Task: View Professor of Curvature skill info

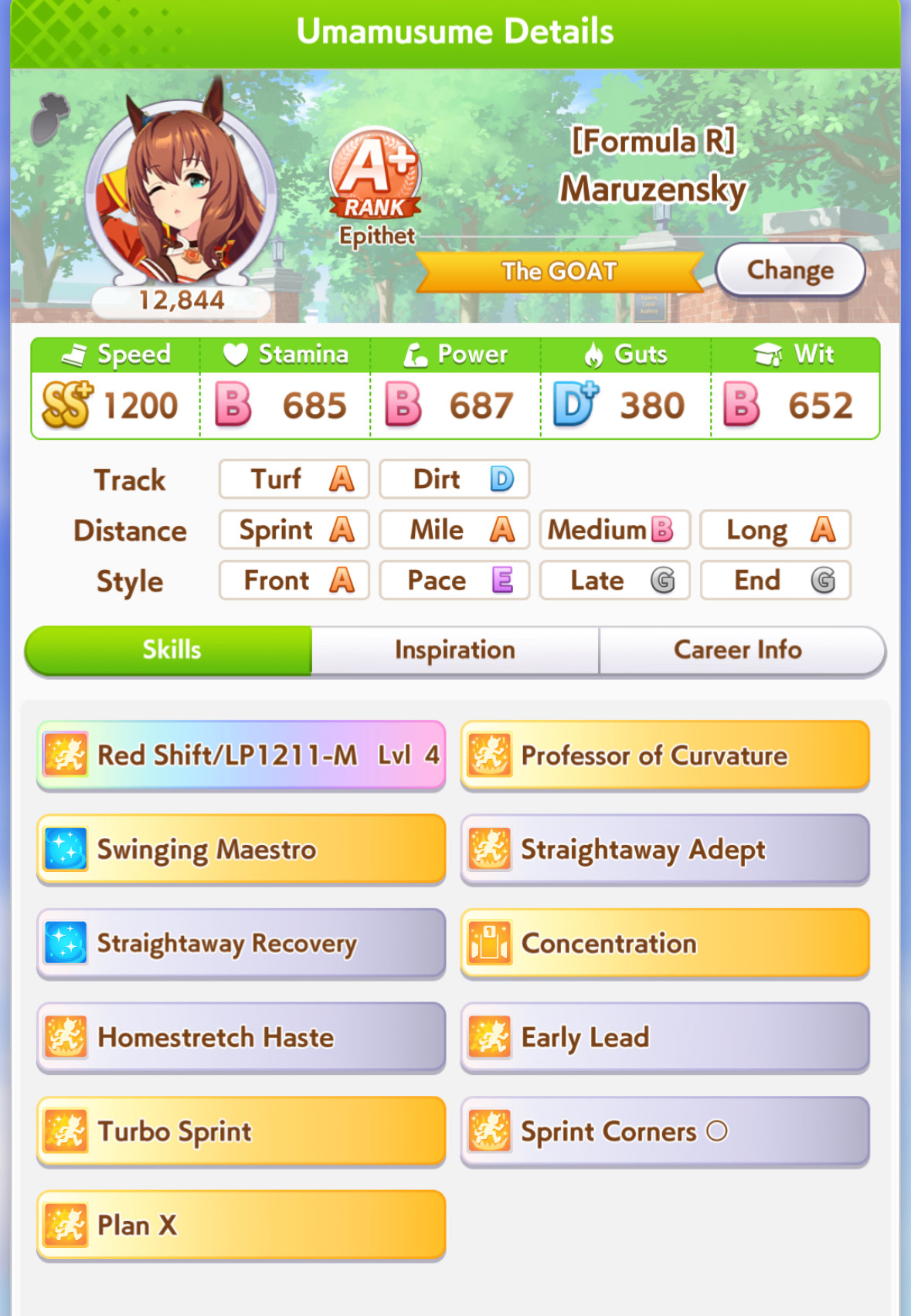Action: [x=665, y=755]
